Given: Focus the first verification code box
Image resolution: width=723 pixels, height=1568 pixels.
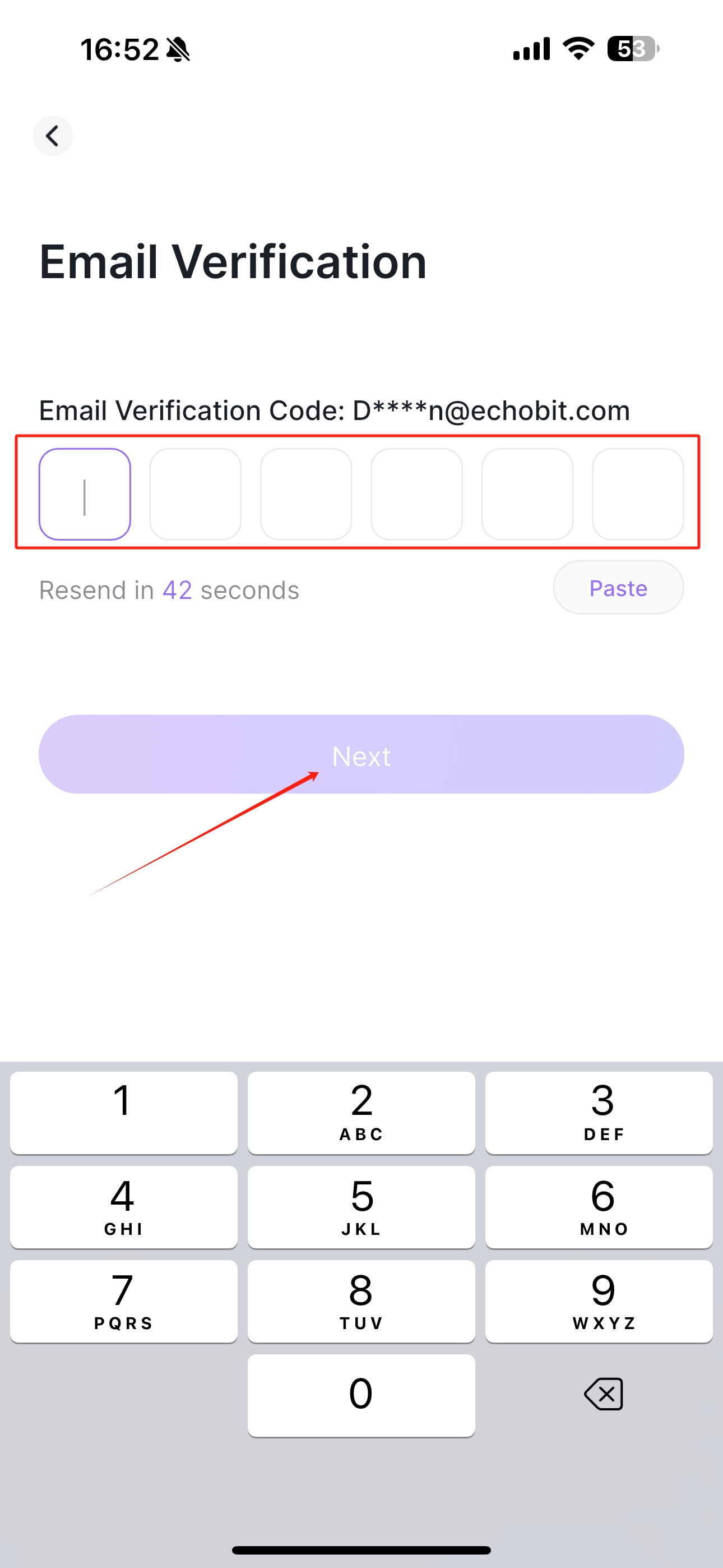Looking at the screenshot, I should (85, 494).
